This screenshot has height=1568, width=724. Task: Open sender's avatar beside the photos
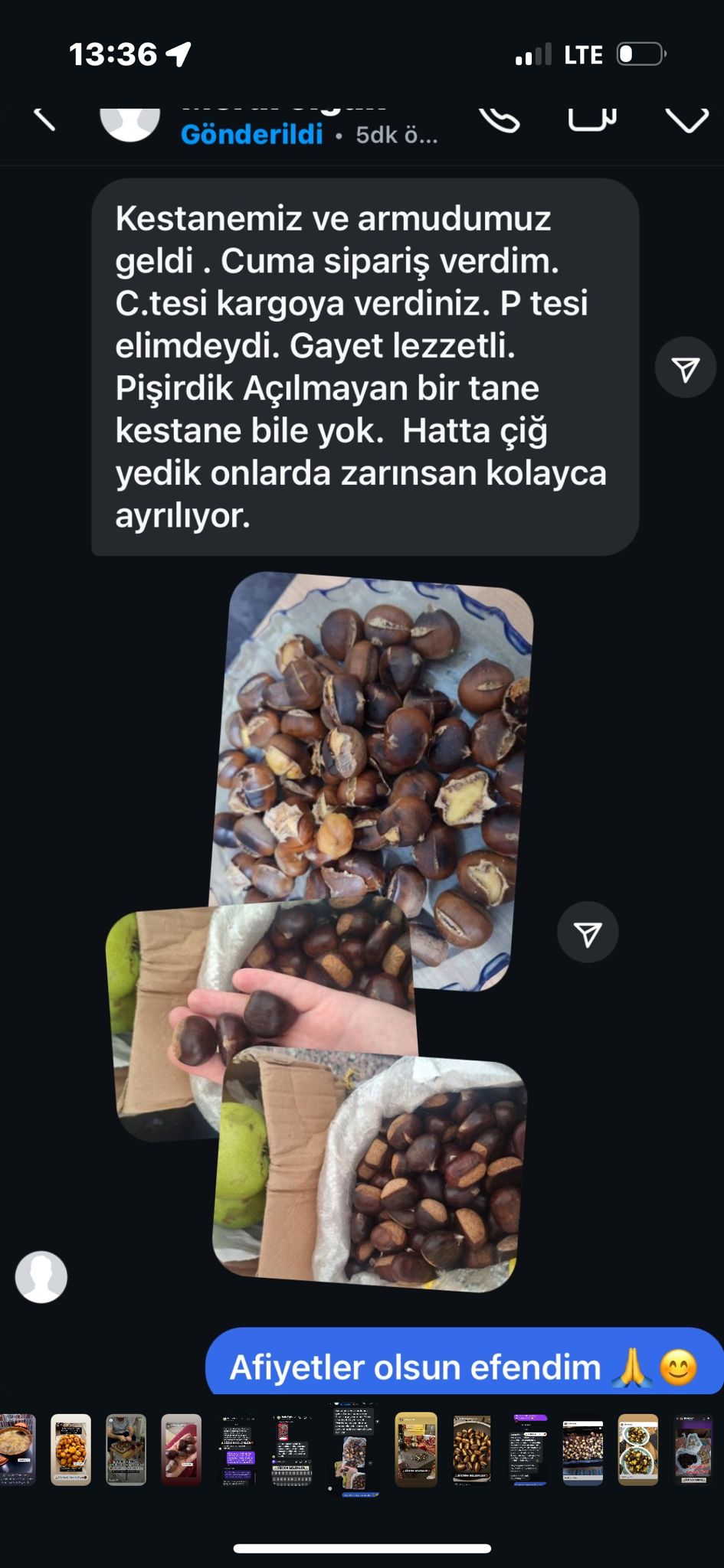(41, 1277)
